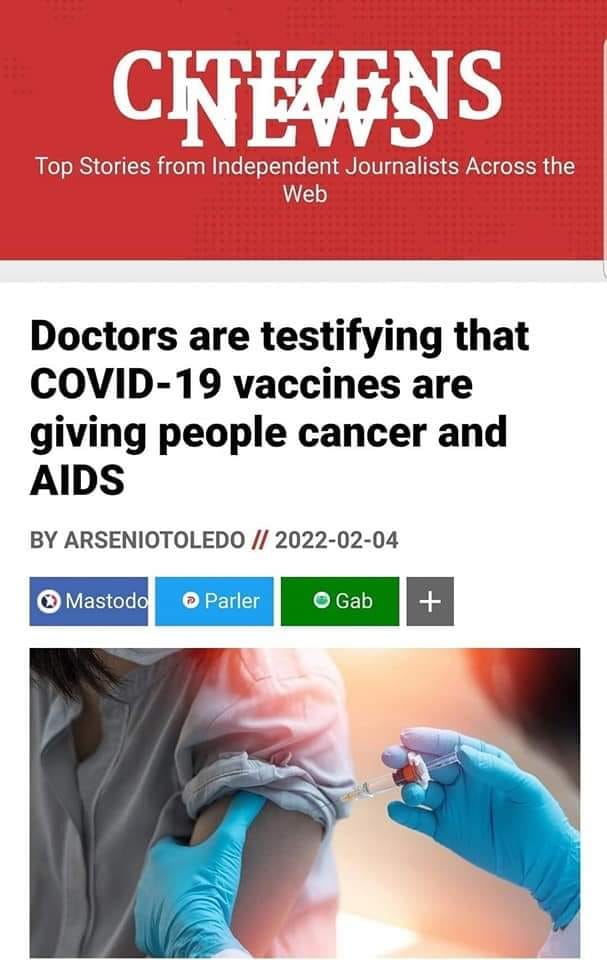Open more sharing options with plus button
The image size is (607, 960).
(x=430, y=601)
